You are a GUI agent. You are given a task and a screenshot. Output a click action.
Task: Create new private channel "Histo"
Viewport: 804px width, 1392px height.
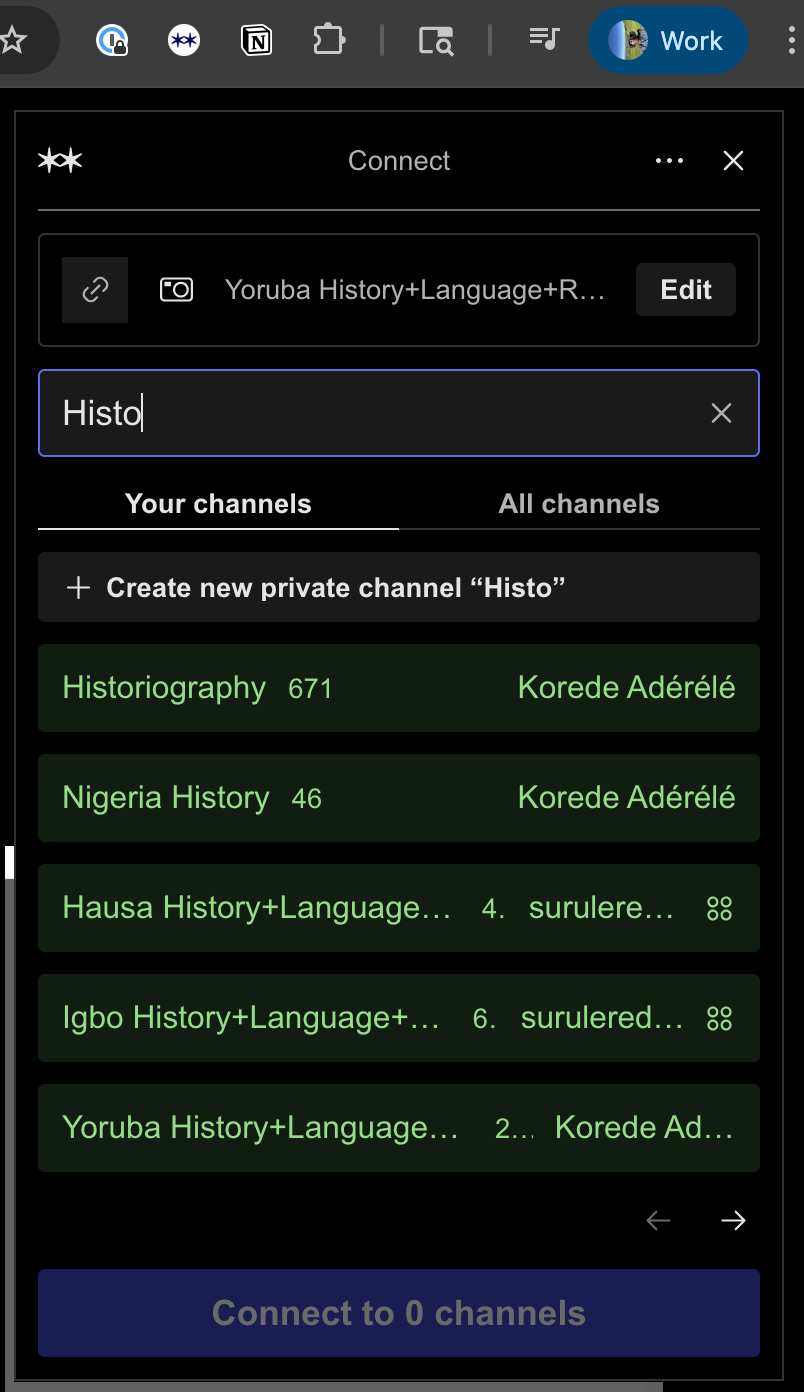coord(398,588)
